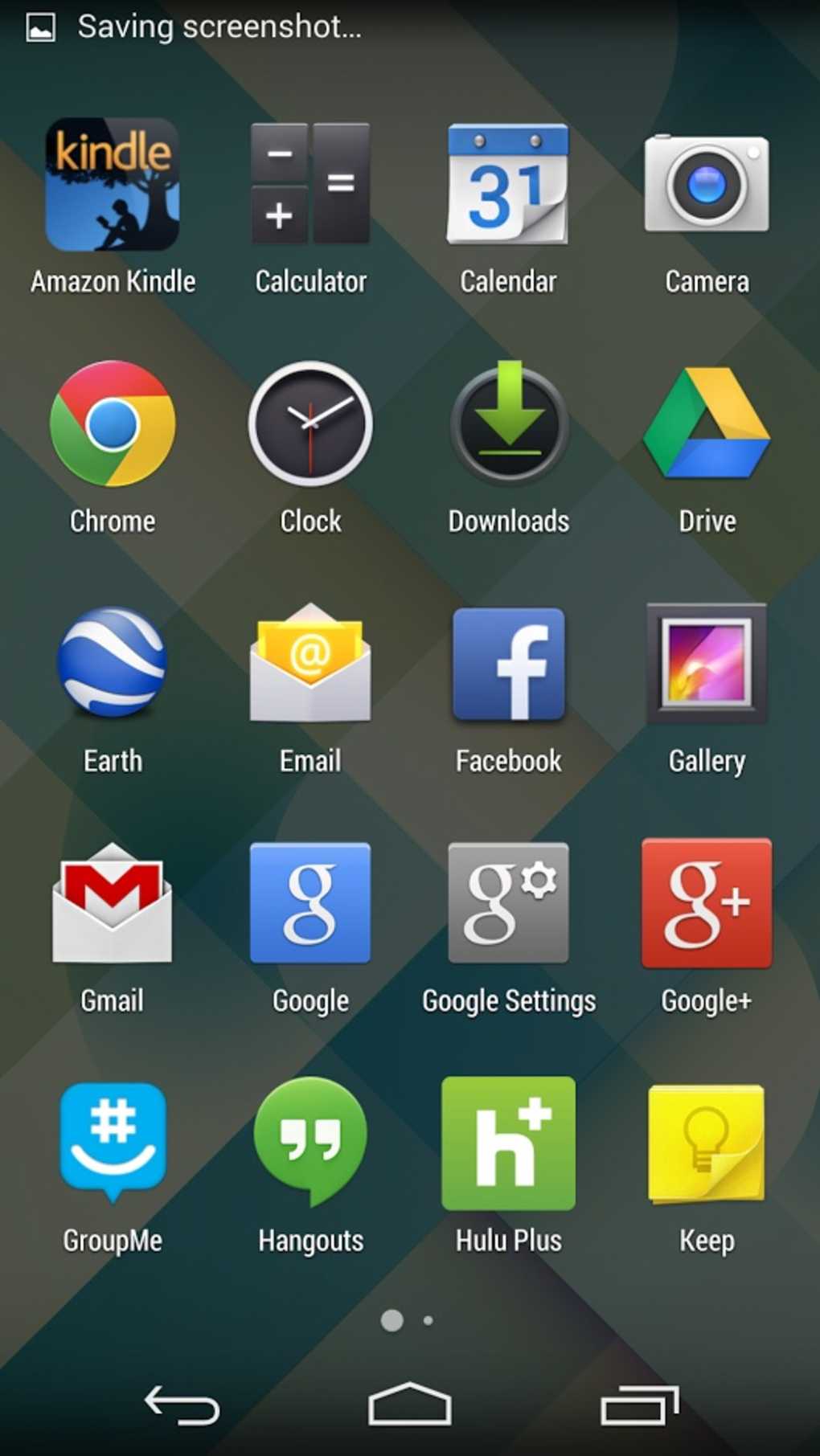Open Google Settings
The width and height of the screenshot is (820, 1456).
tap(508, 902)
